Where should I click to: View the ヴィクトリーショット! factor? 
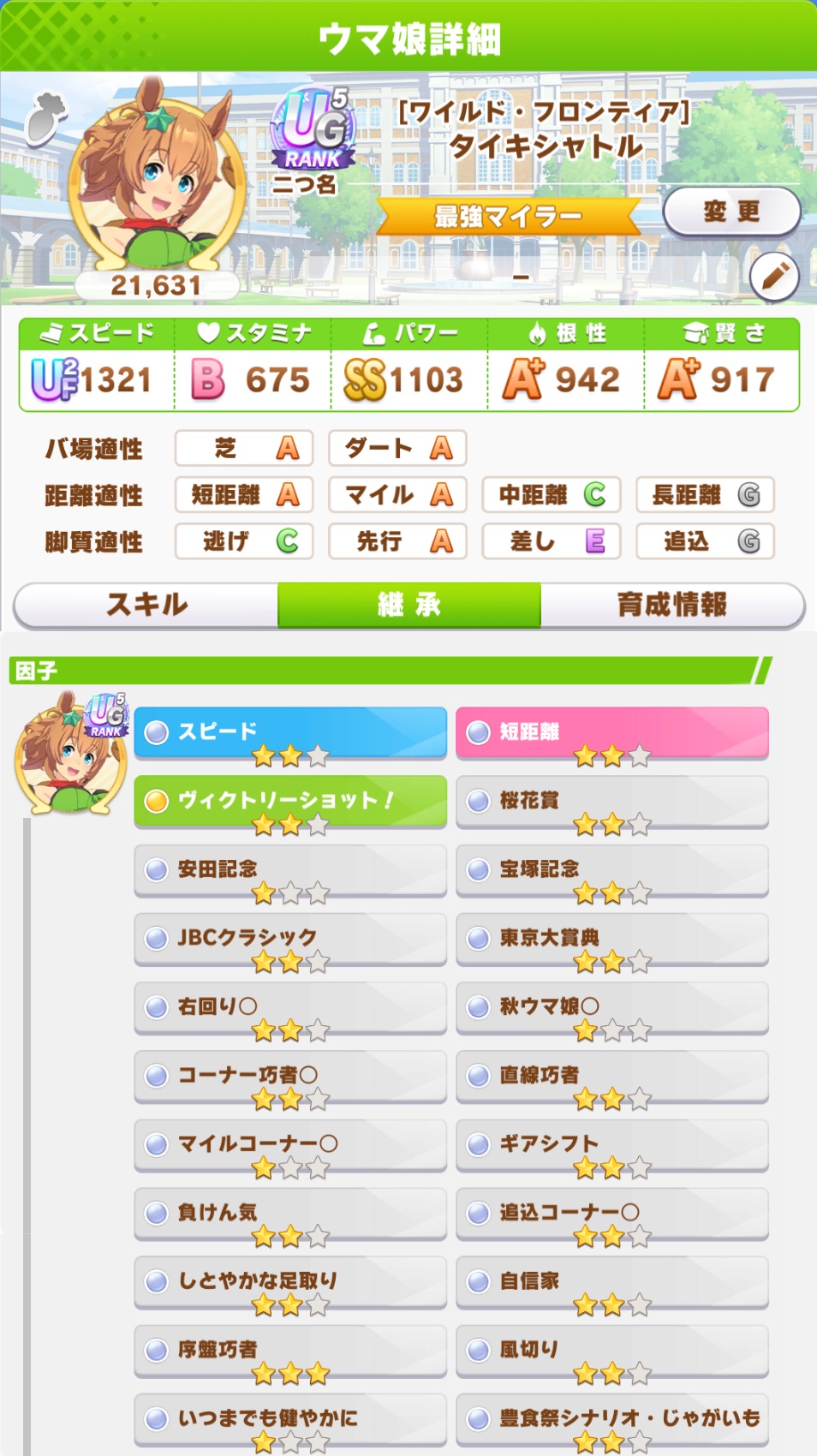pyautogui.click(x=290, y=802)
